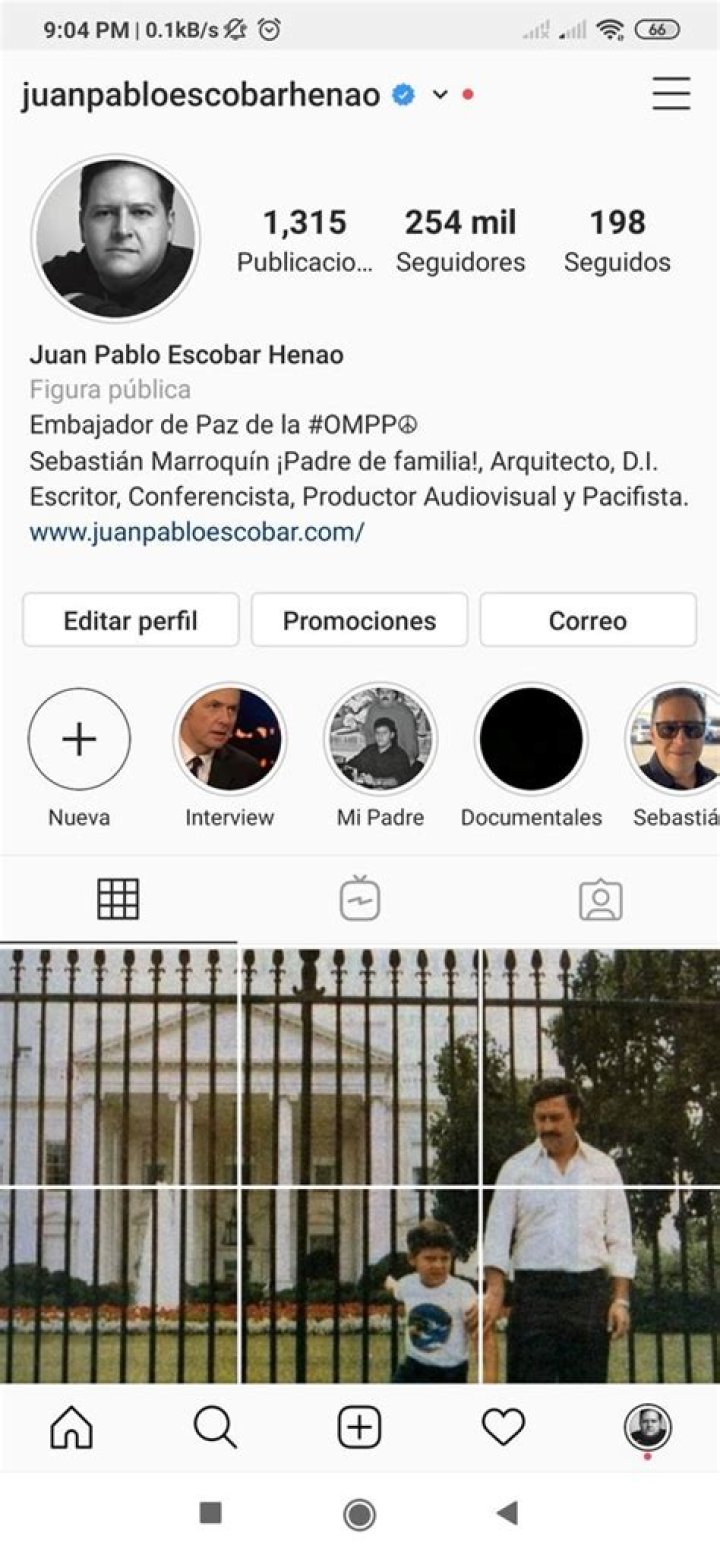Screen dimensions: 720x1558
Task: Create a new post with plus icon
Action: click(359, 1428)
